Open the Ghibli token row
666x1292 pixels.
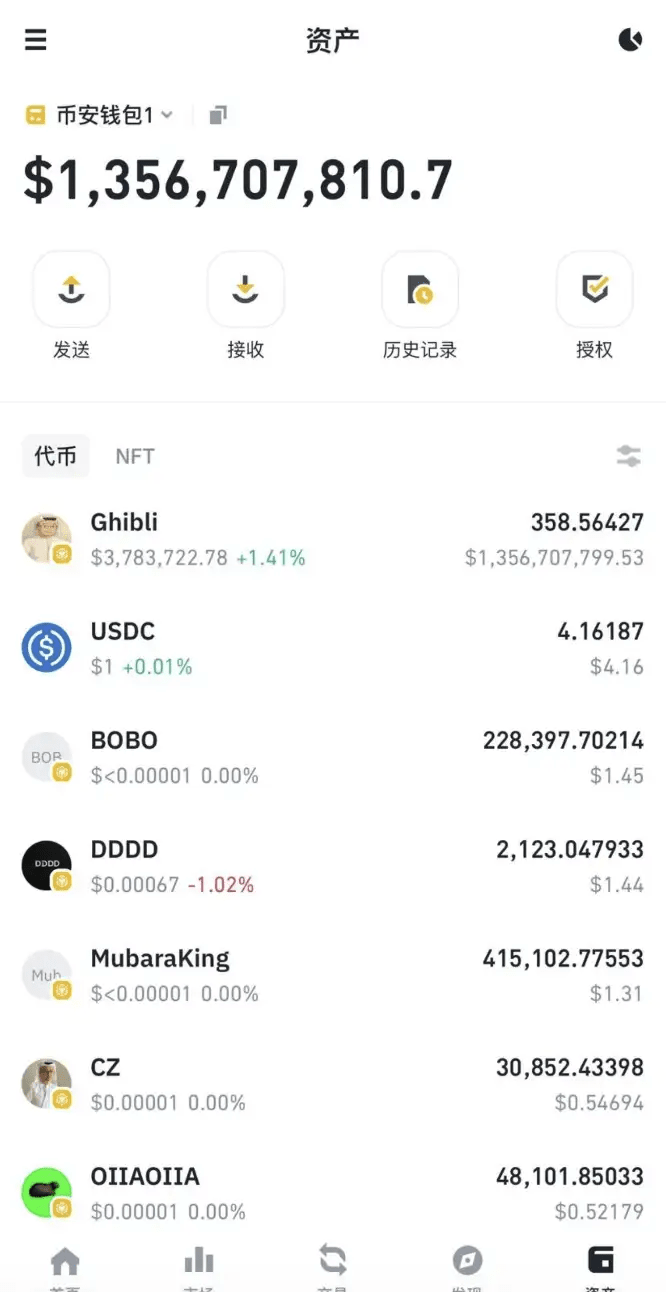click(333, 539)
